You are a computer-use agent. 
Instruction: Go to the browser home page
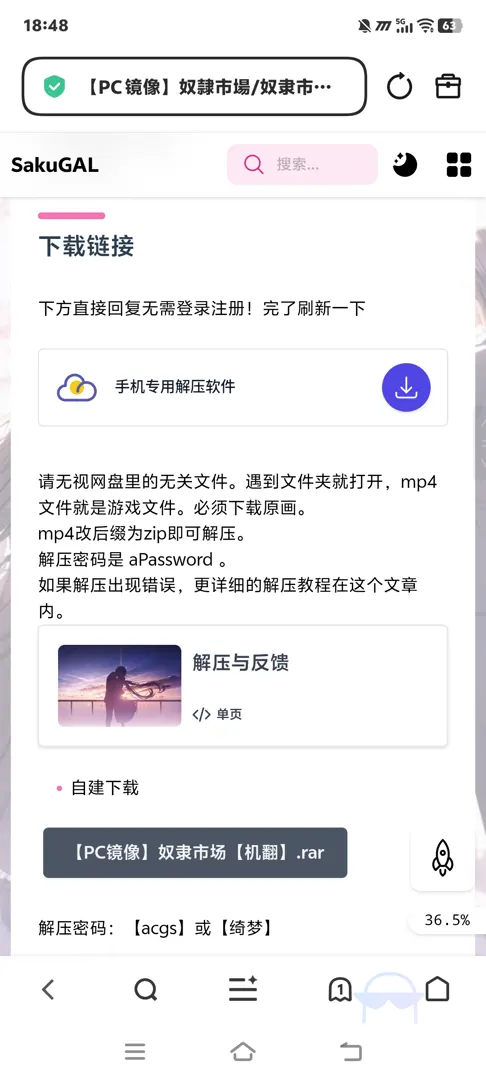(437, 989)
